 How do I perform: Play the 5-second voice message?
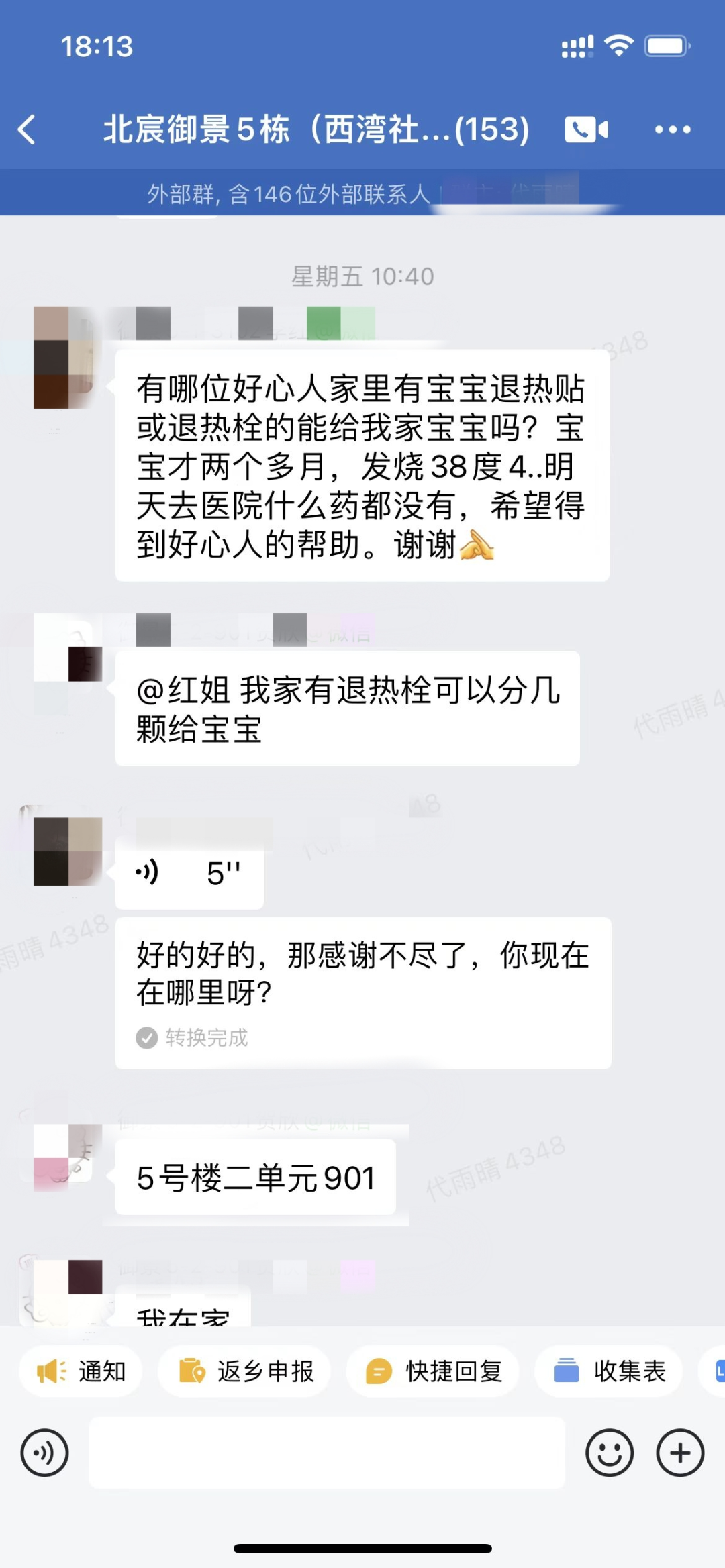[x=189, y=873]
